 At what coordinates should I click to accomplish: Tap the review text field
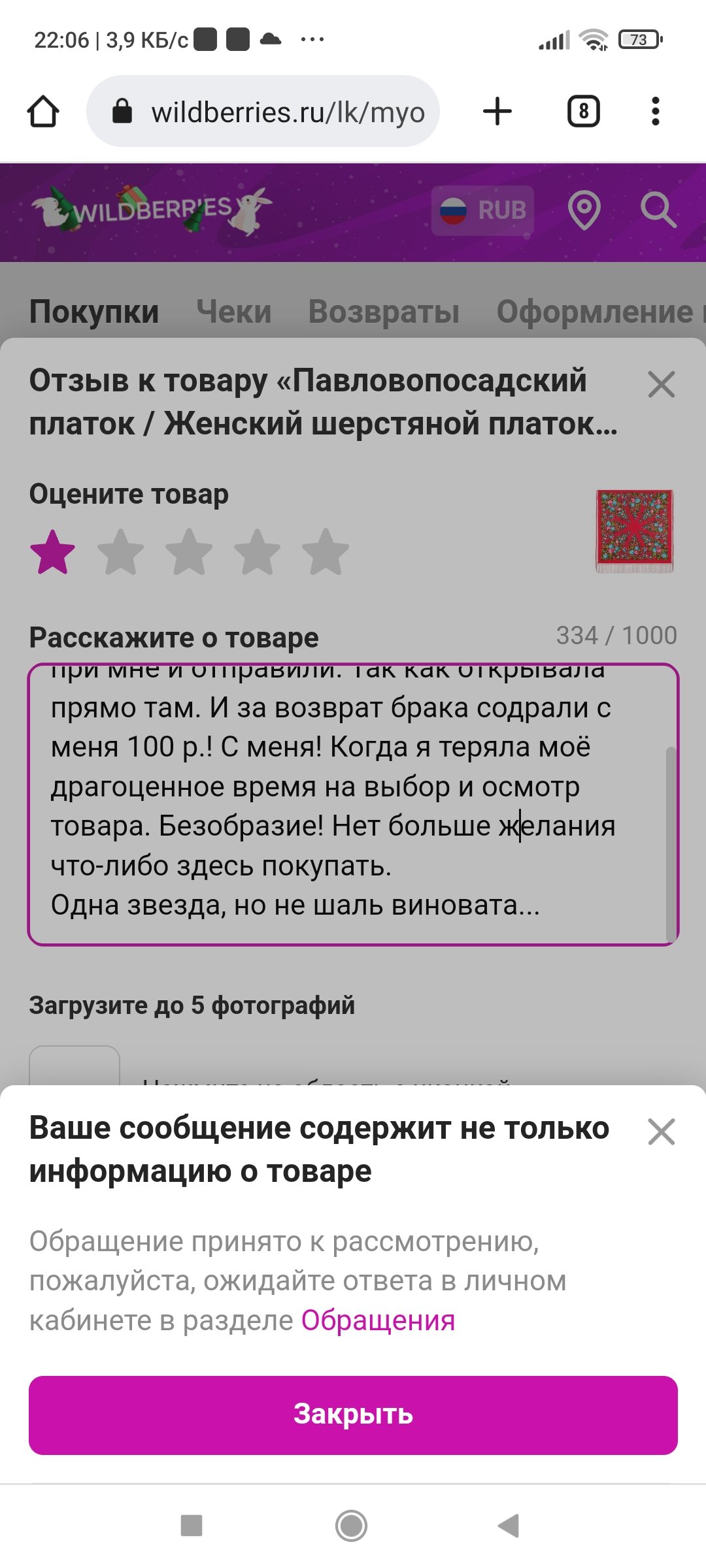353,804
